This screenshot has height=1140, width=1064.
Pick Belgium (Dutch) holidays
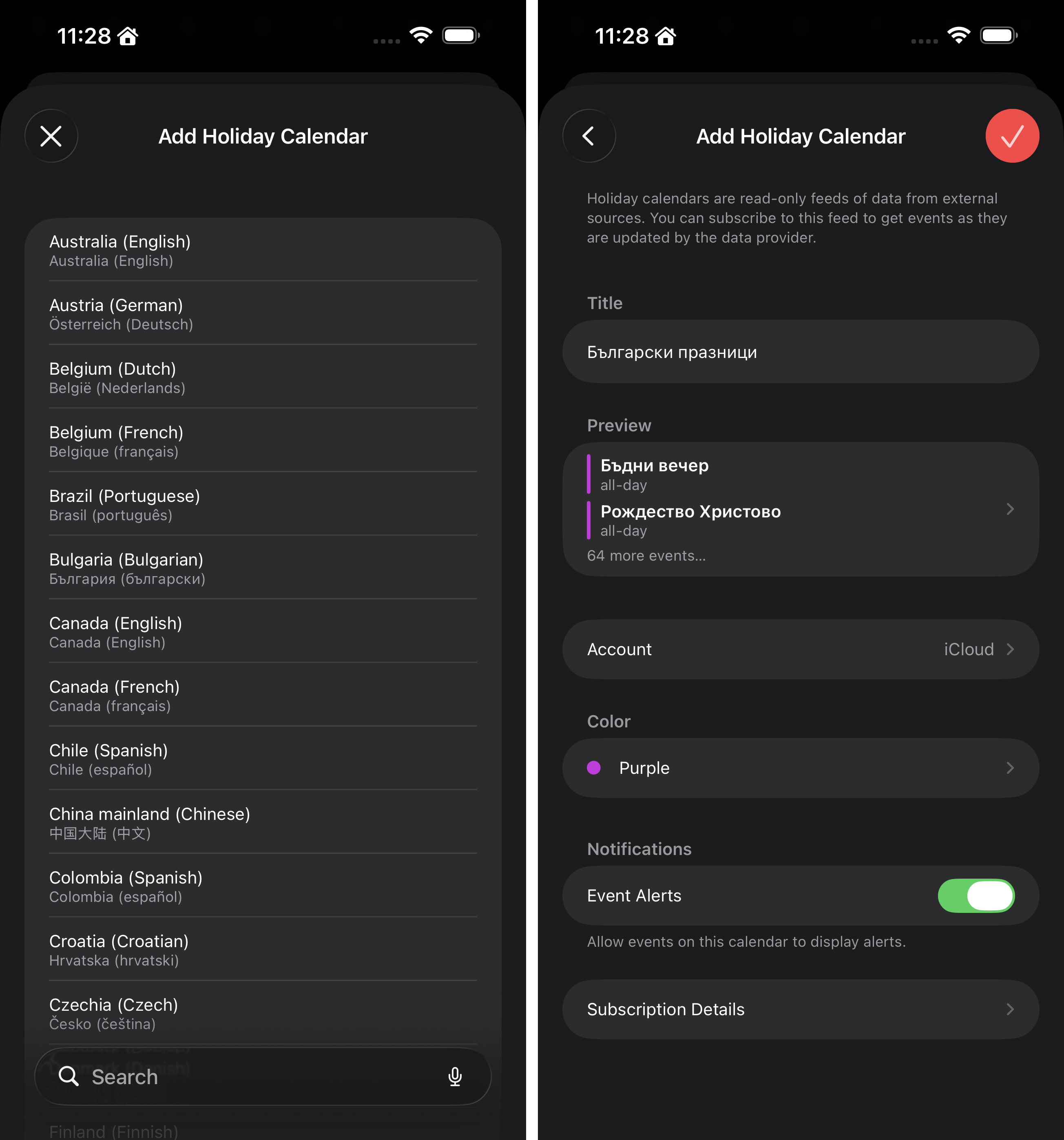tap(263, 377)
